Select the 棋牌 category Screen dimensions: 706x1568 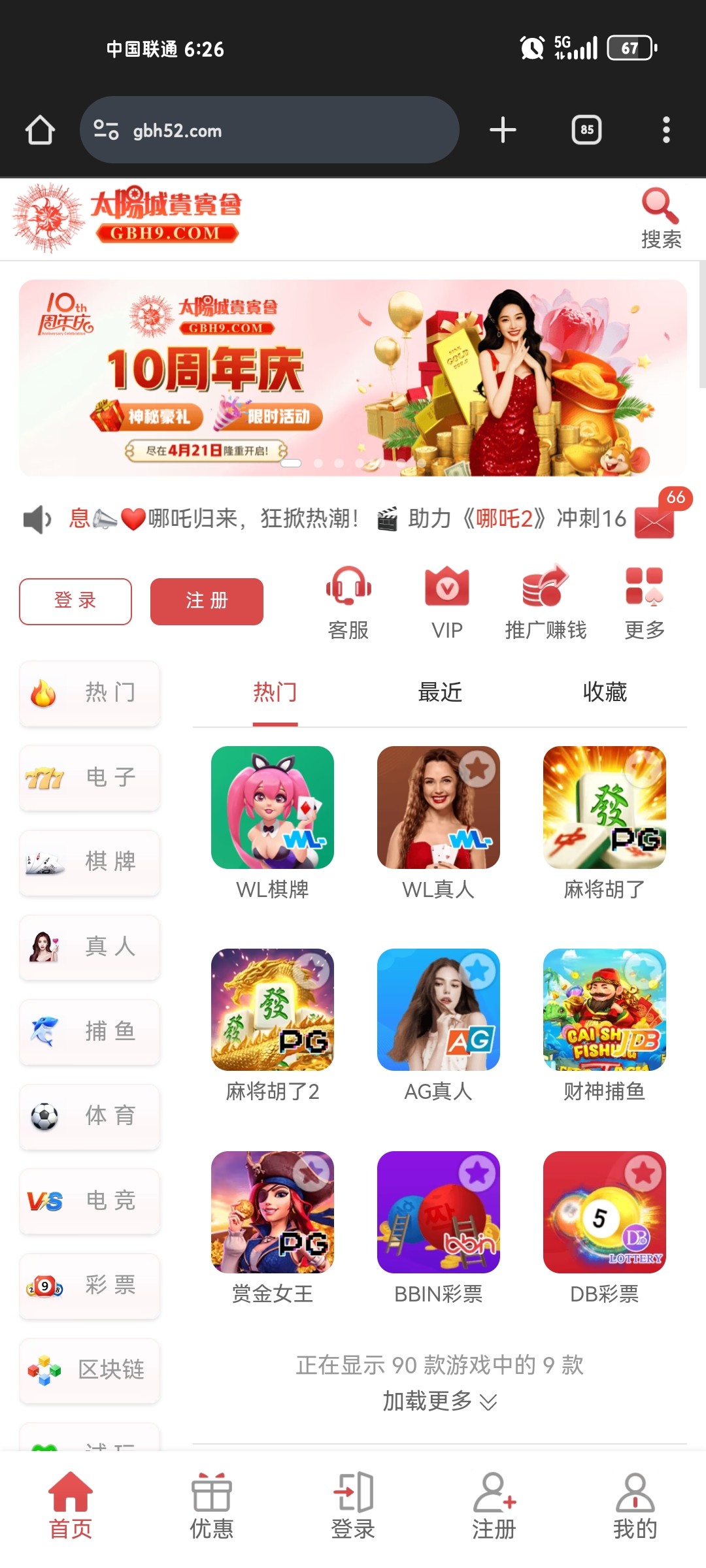coord(90,862)
